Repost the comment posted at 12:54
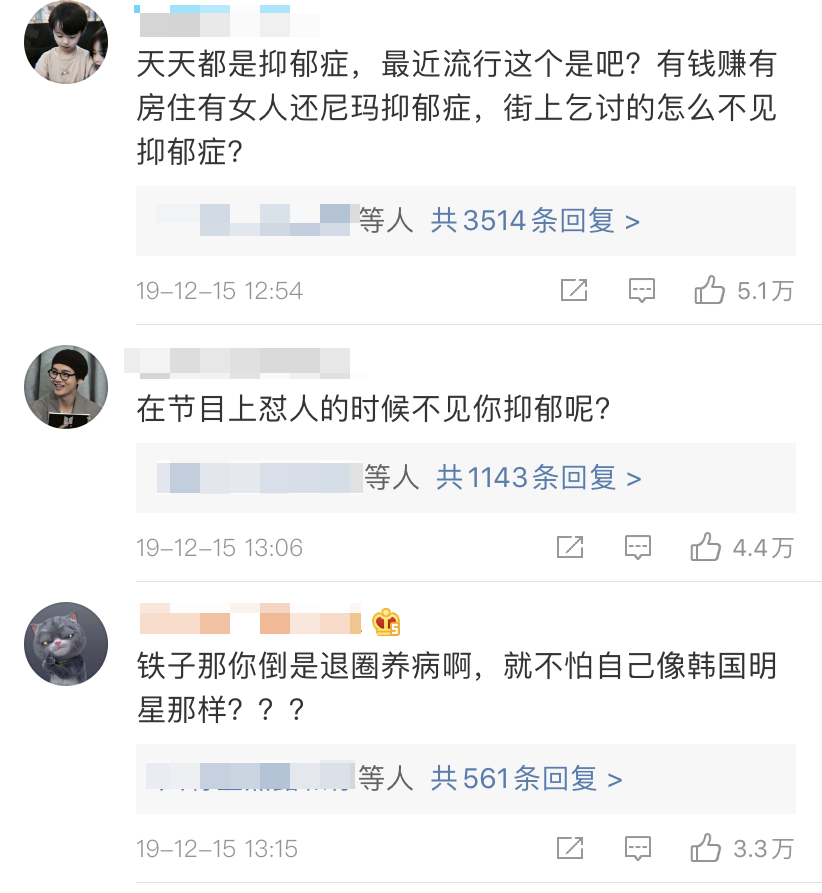The width and height of the screenshot is (822, 893). (x=574, y=290)
